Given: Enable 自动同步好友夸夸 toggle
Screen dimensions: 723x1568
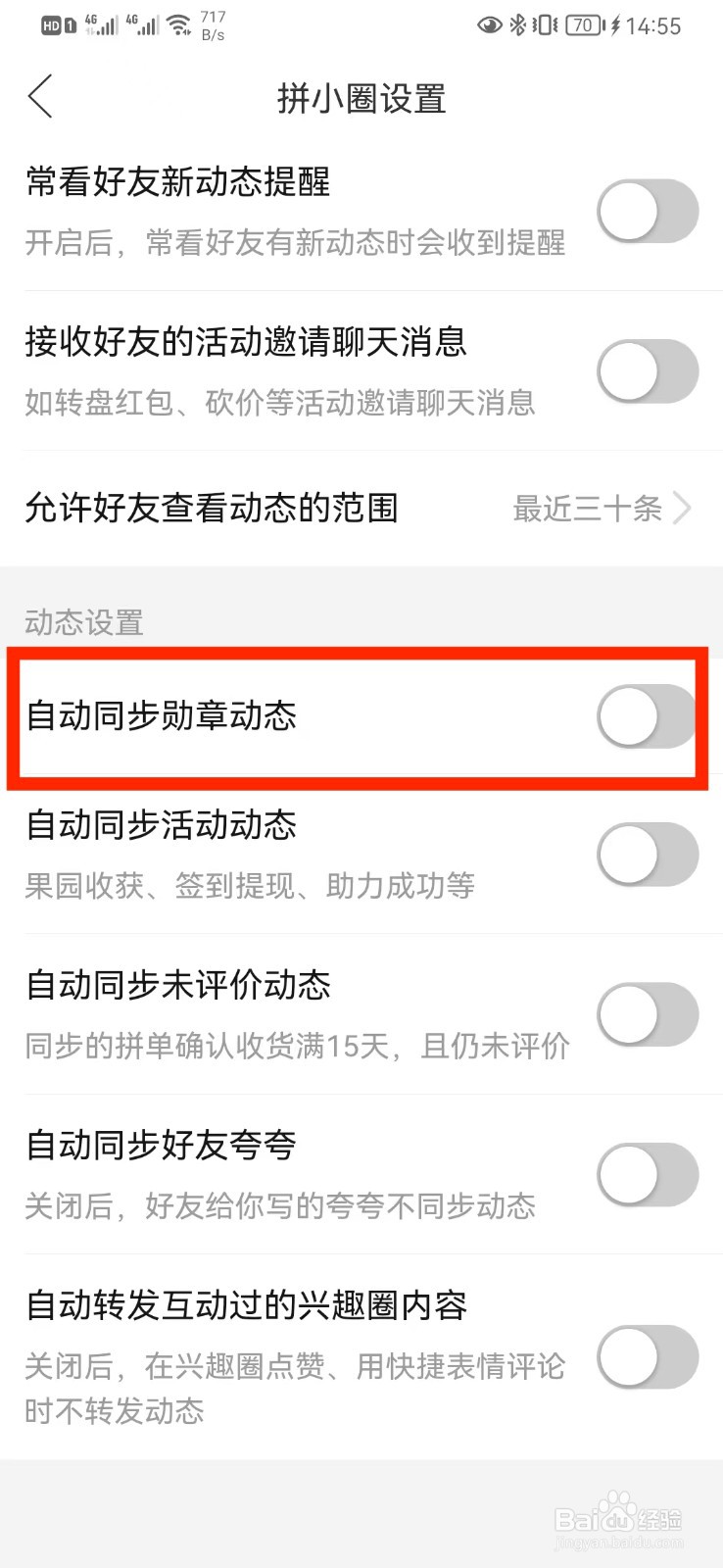Looking at the screenshot, I should click(x=646, y=1174).
